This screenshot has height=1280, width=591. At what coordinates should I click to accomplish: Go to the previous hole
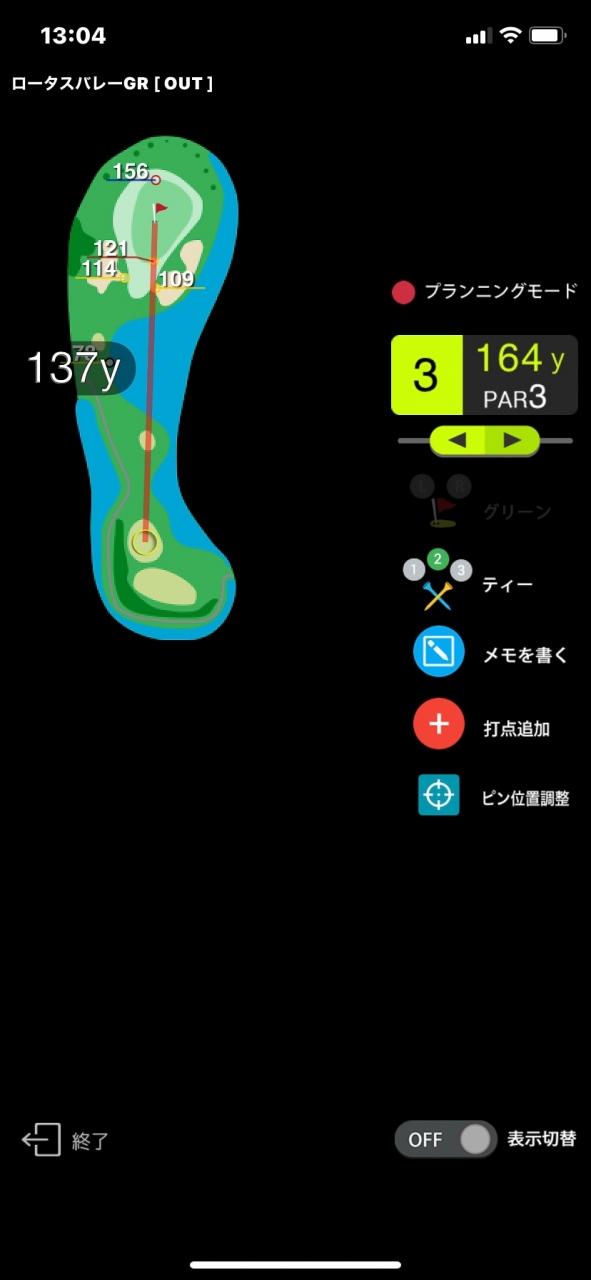[457, 440]
